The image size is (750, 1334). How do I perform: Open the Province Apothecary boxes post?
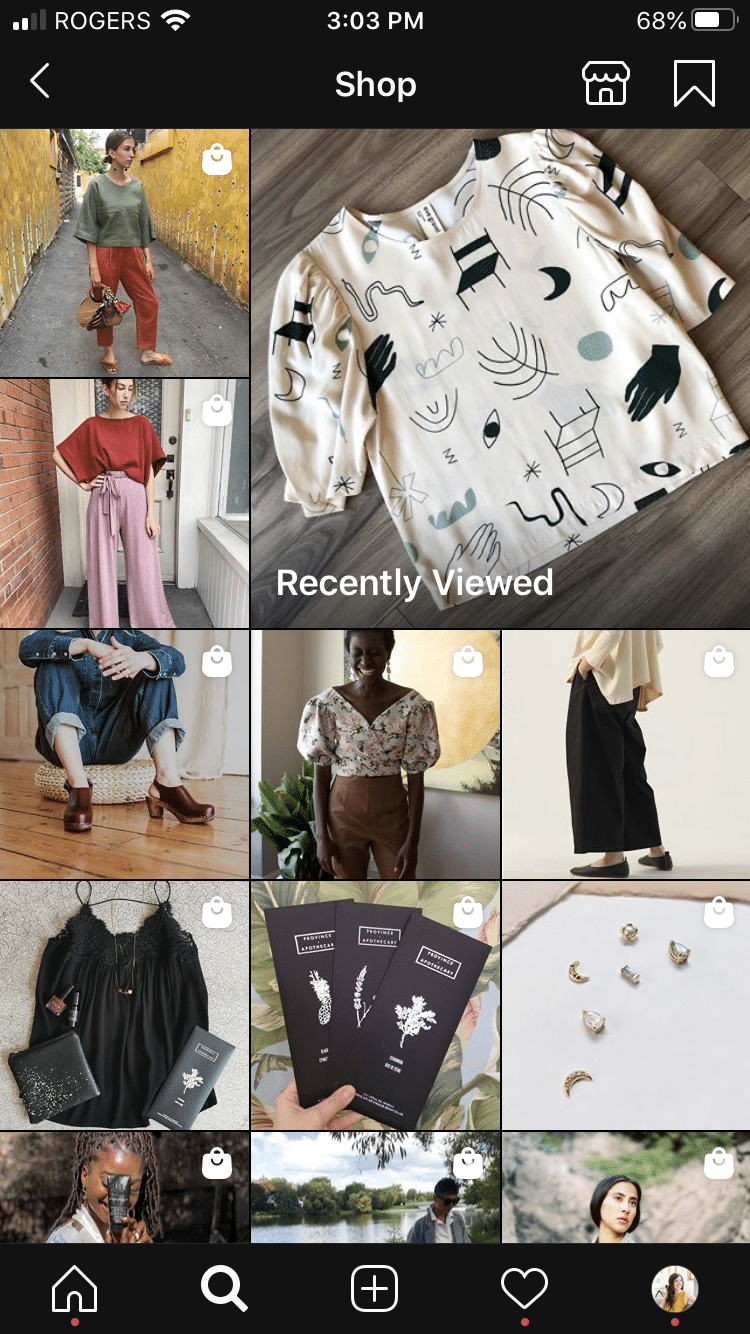click(x=375, y=1005)
